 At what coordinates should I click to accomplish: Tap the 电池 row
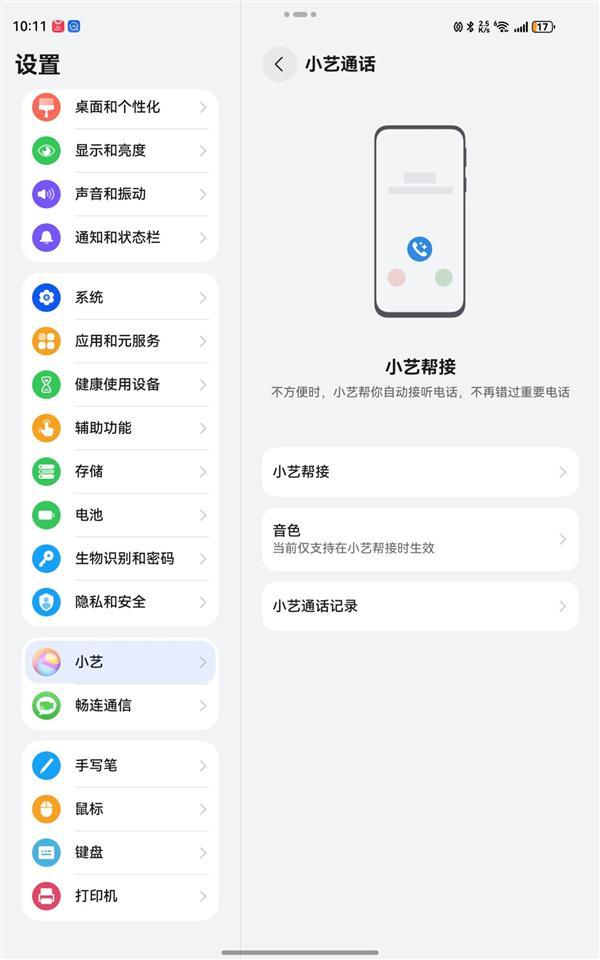[x=120, y=515]
